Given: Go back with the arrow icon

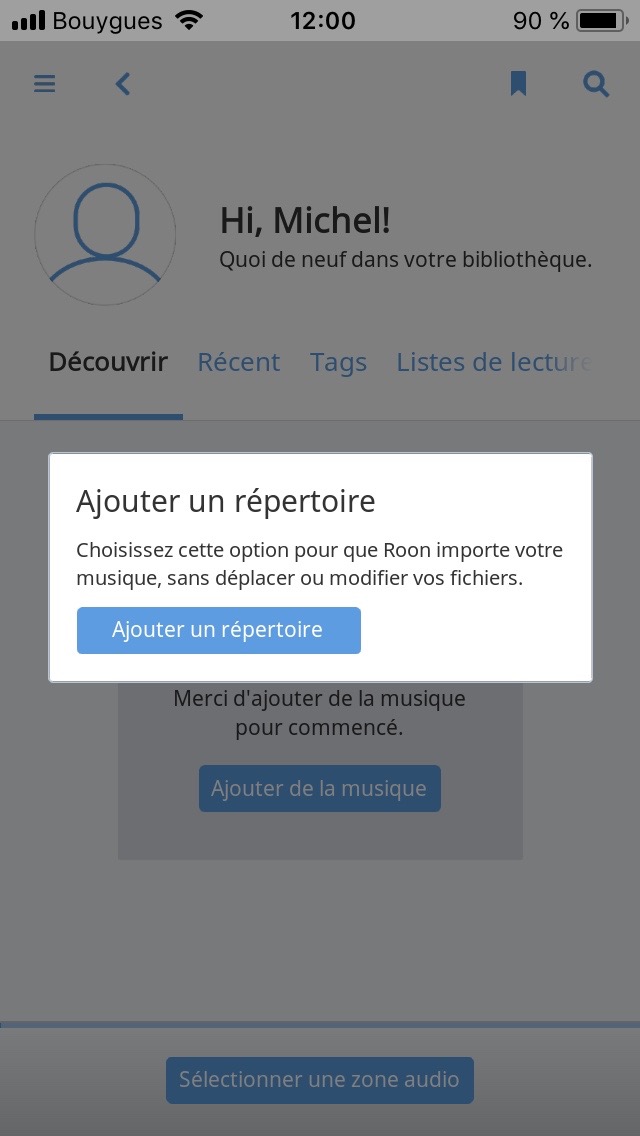Looking at the screenshot, I should pos(123,84).
